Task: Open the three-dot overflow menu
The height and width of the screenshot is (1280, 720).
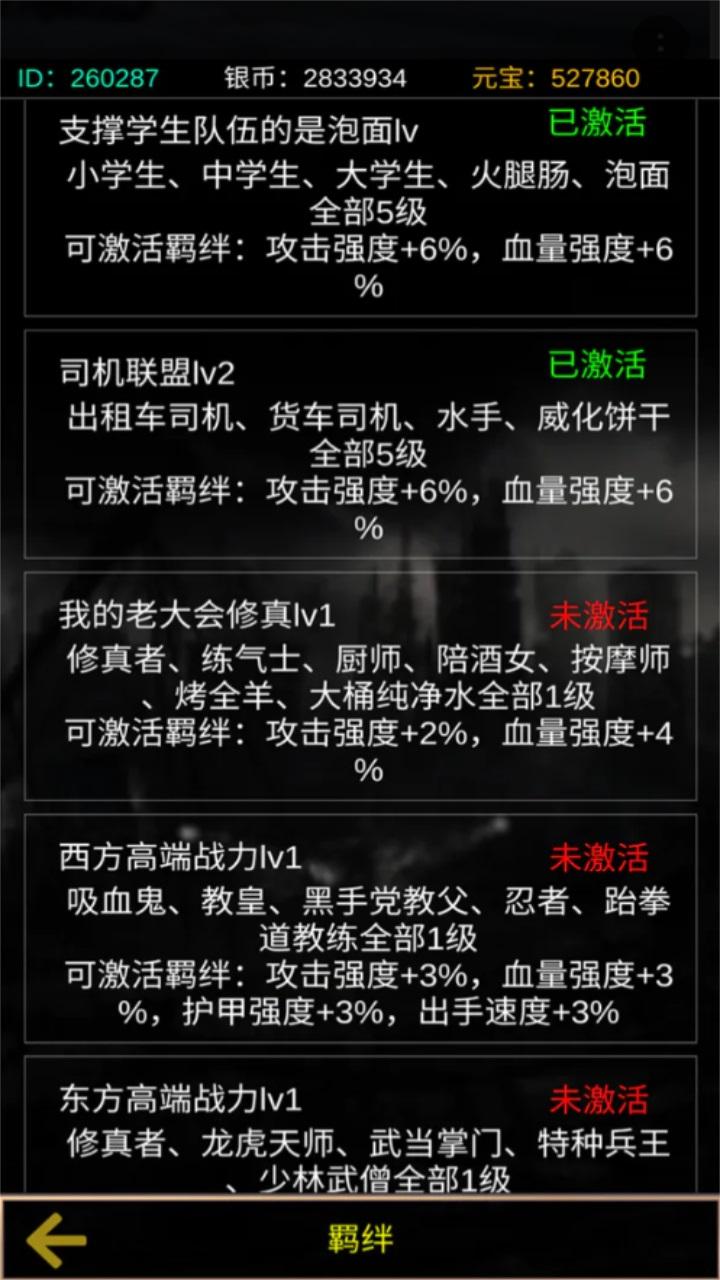Action: (x=661, y=41)
